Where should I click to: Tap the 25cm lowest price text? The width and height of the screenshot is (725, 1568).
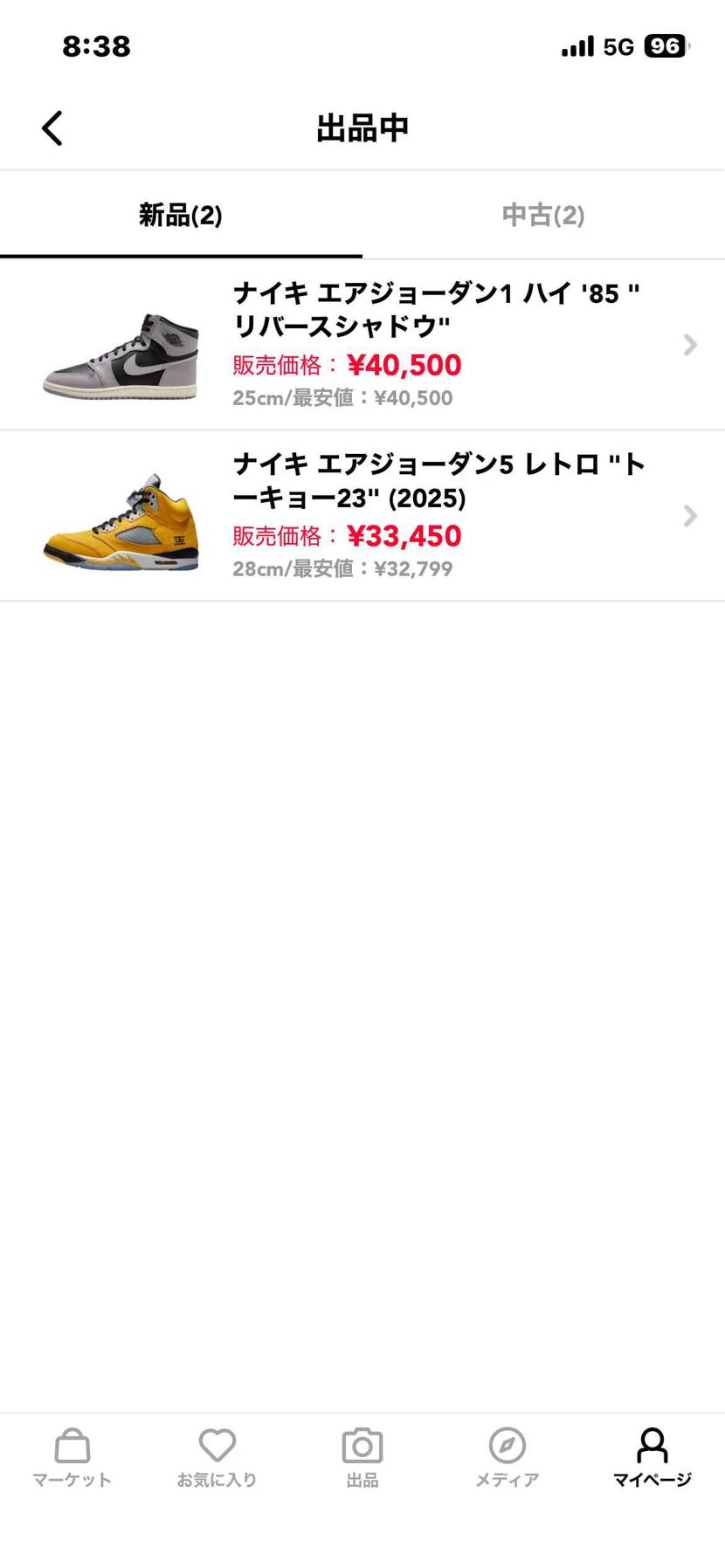(342, 397)
